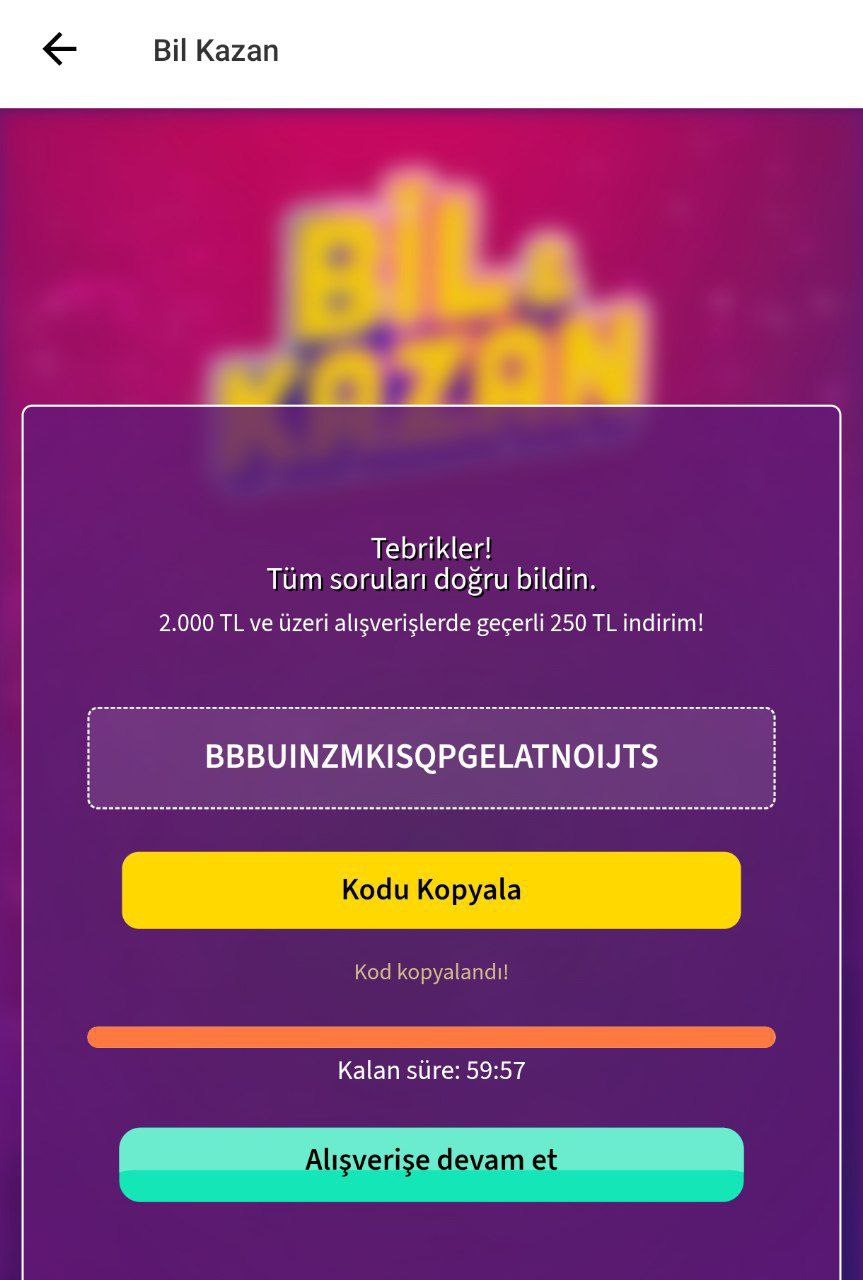
Task: Continue with Alışverişe devam et
Action: [431, 1163]
